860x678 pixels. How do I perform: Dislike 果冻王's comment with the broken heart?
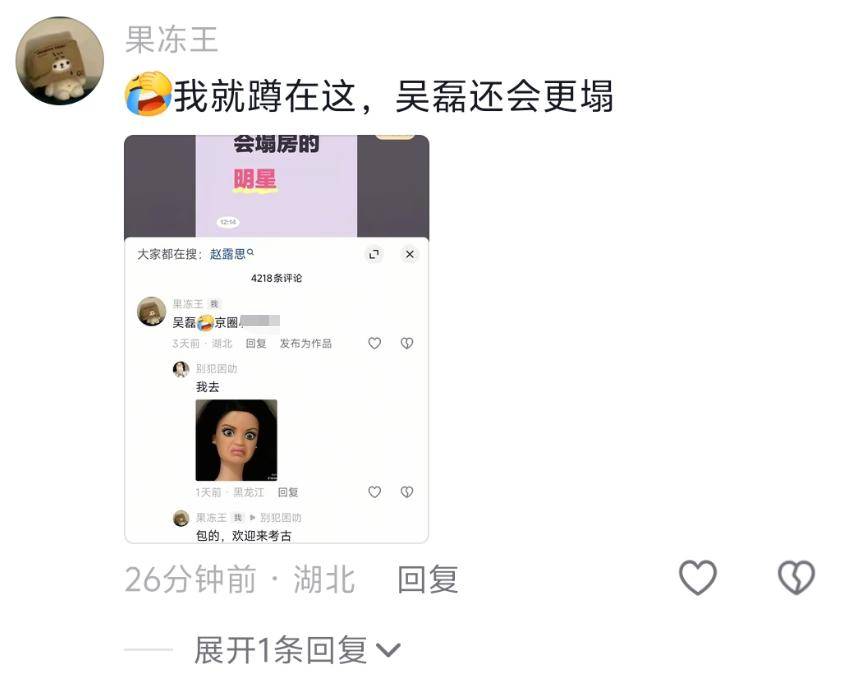point(796,578)
